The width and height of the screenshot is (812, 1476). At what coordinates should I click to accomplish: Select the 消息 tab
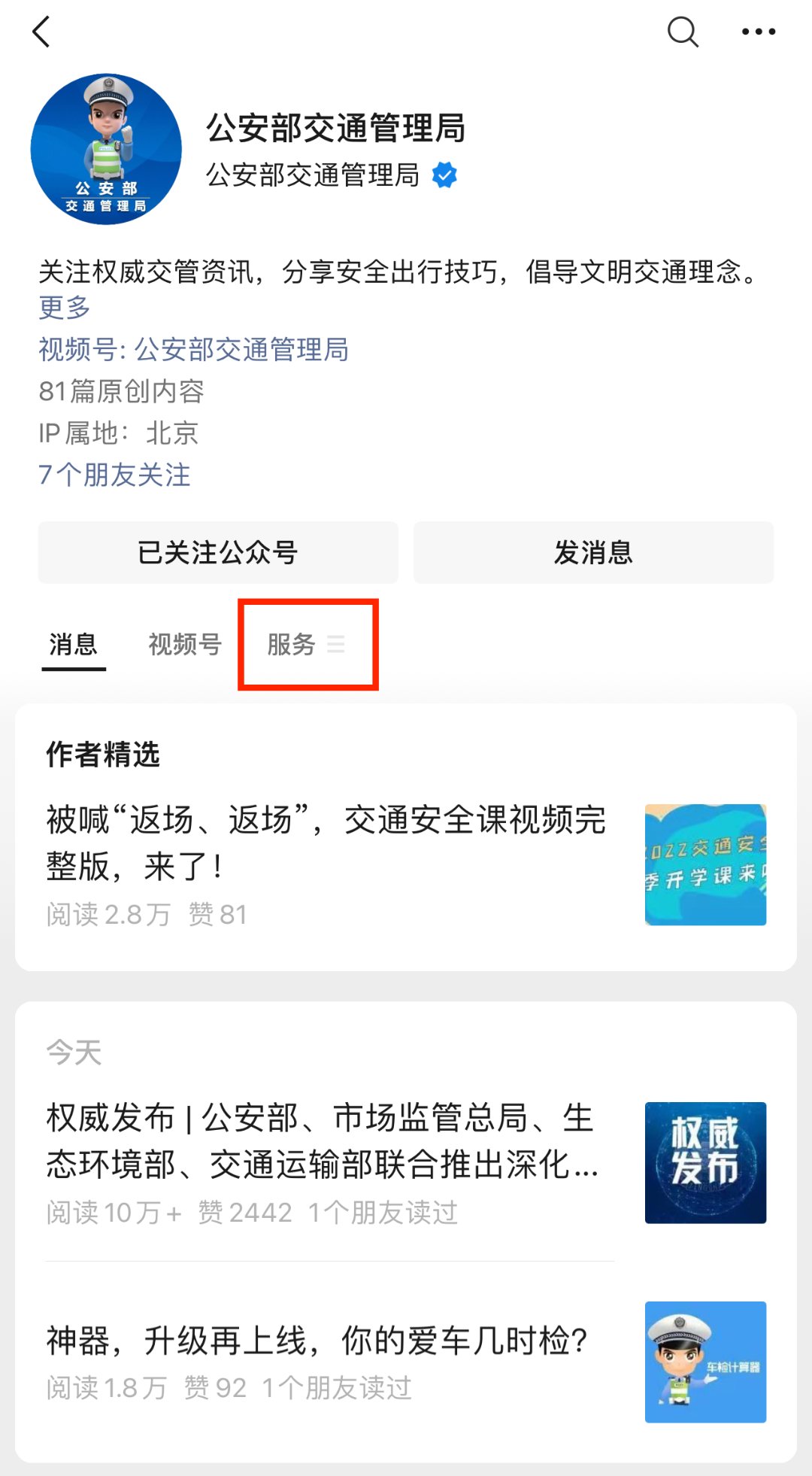73,645
